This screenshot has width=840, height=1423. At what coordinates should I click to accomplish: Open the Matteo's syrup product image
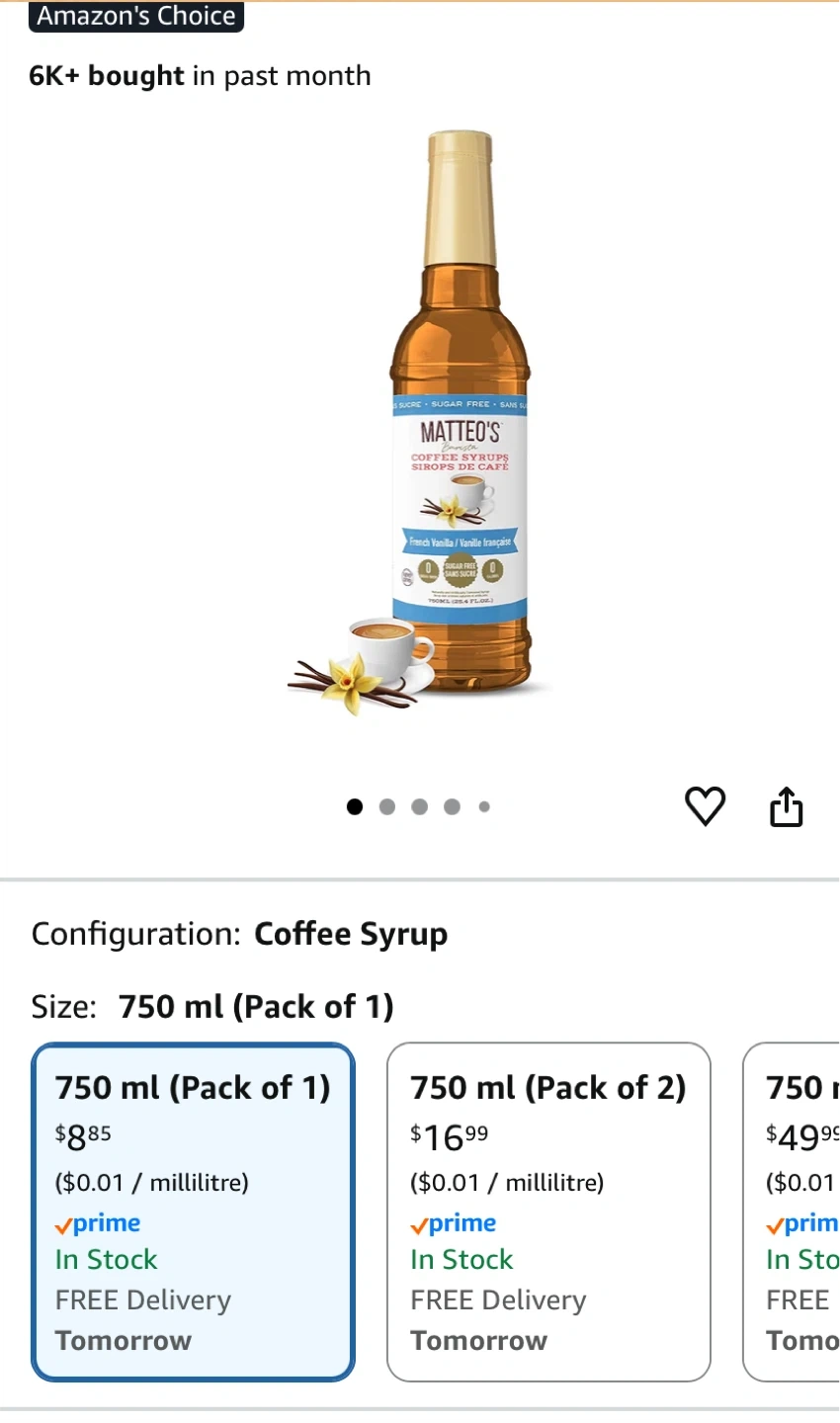[x=420, y=423]
